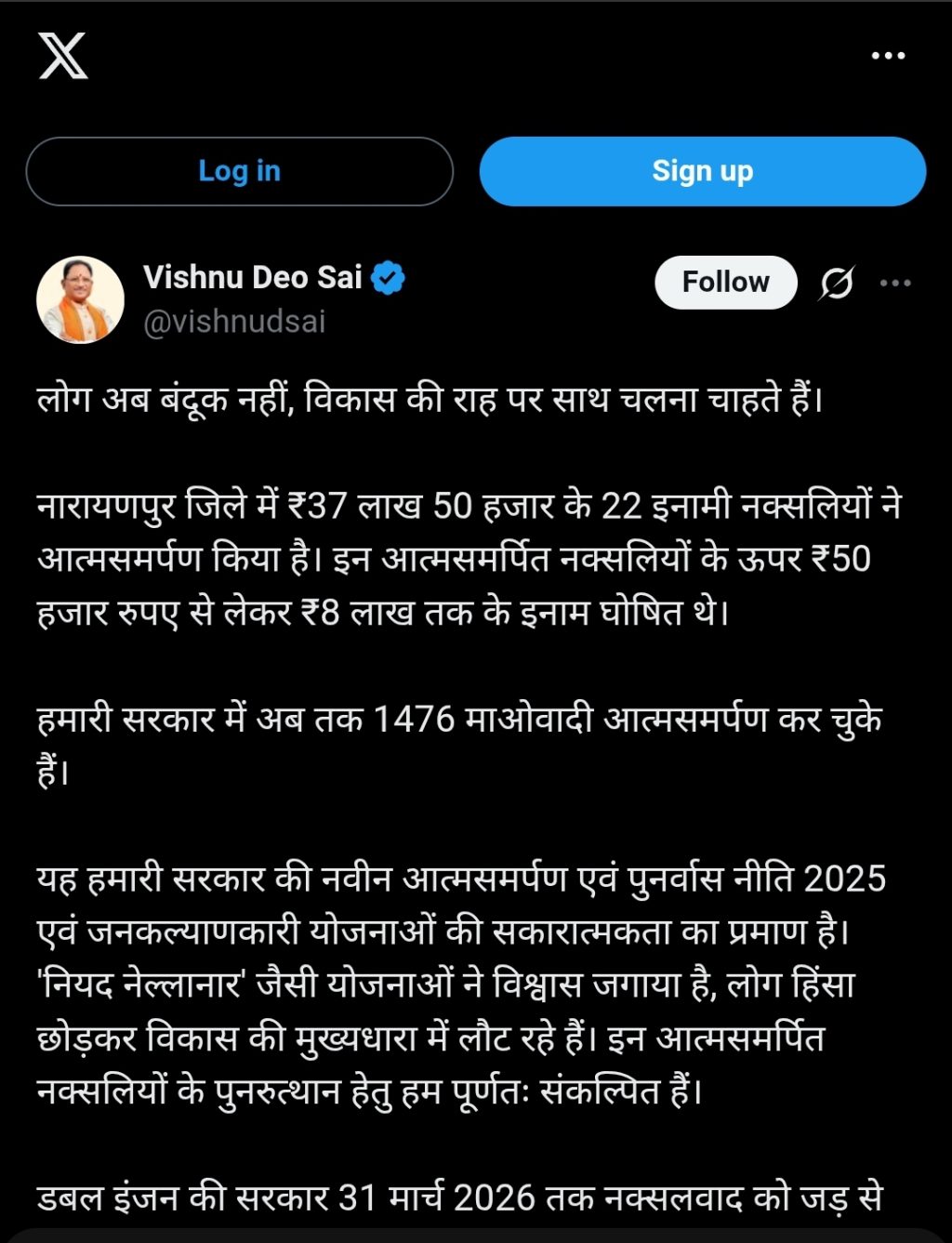Open the top-right overflow menu

pyautogui.click(x=888, y=56)
